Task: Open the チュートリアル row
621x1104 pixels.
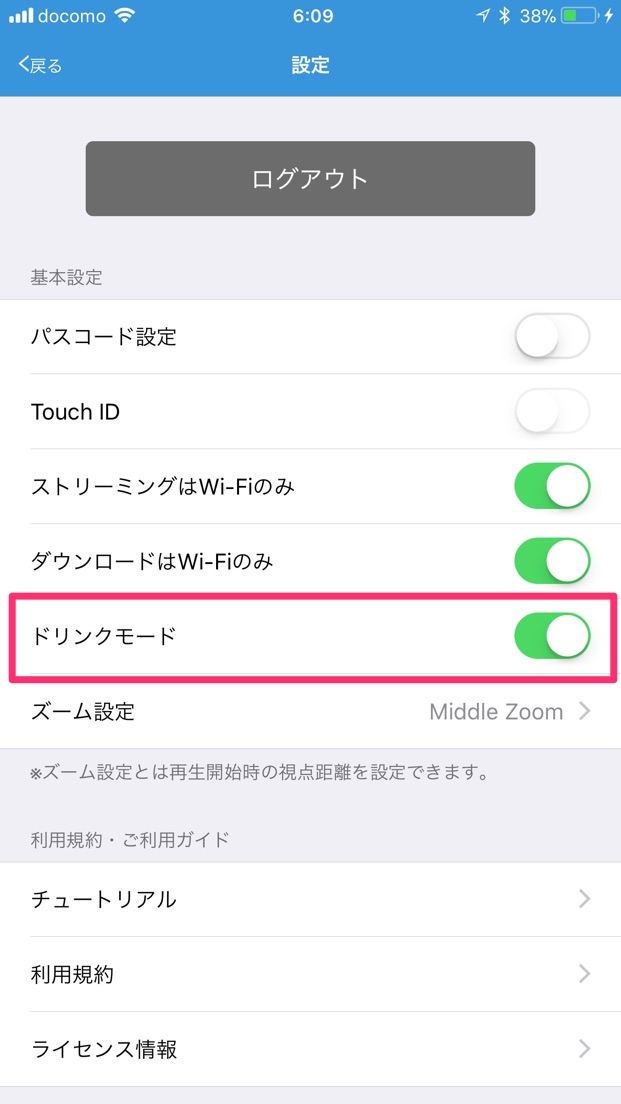Action: point(310,899)
